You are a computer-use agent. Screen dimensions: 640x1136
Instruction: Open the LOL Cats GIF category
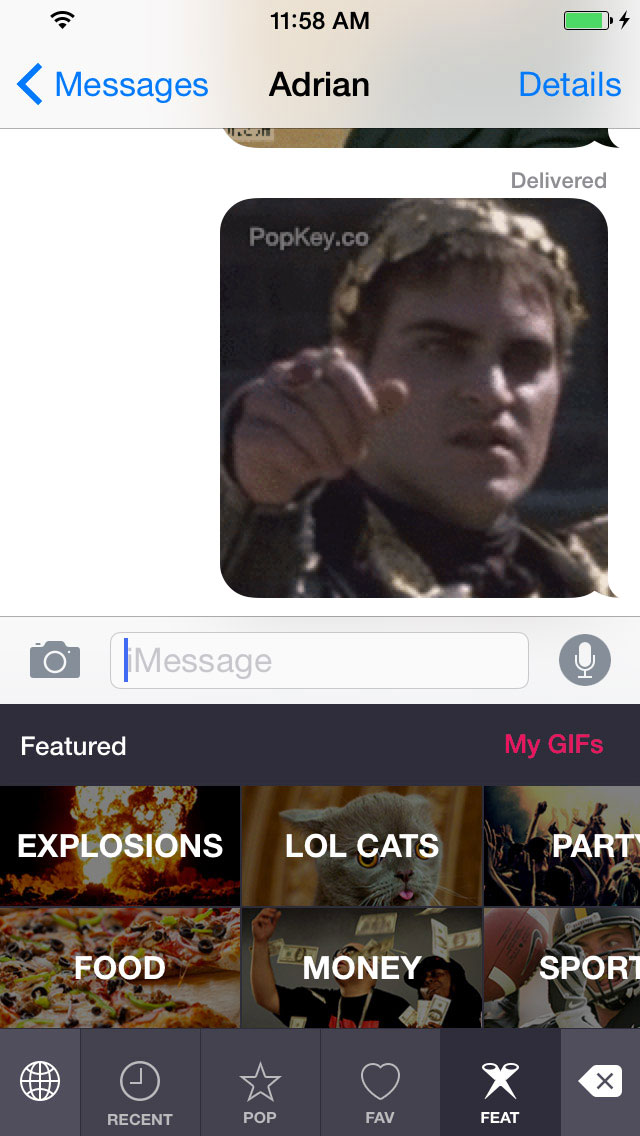tap(362, 845)
